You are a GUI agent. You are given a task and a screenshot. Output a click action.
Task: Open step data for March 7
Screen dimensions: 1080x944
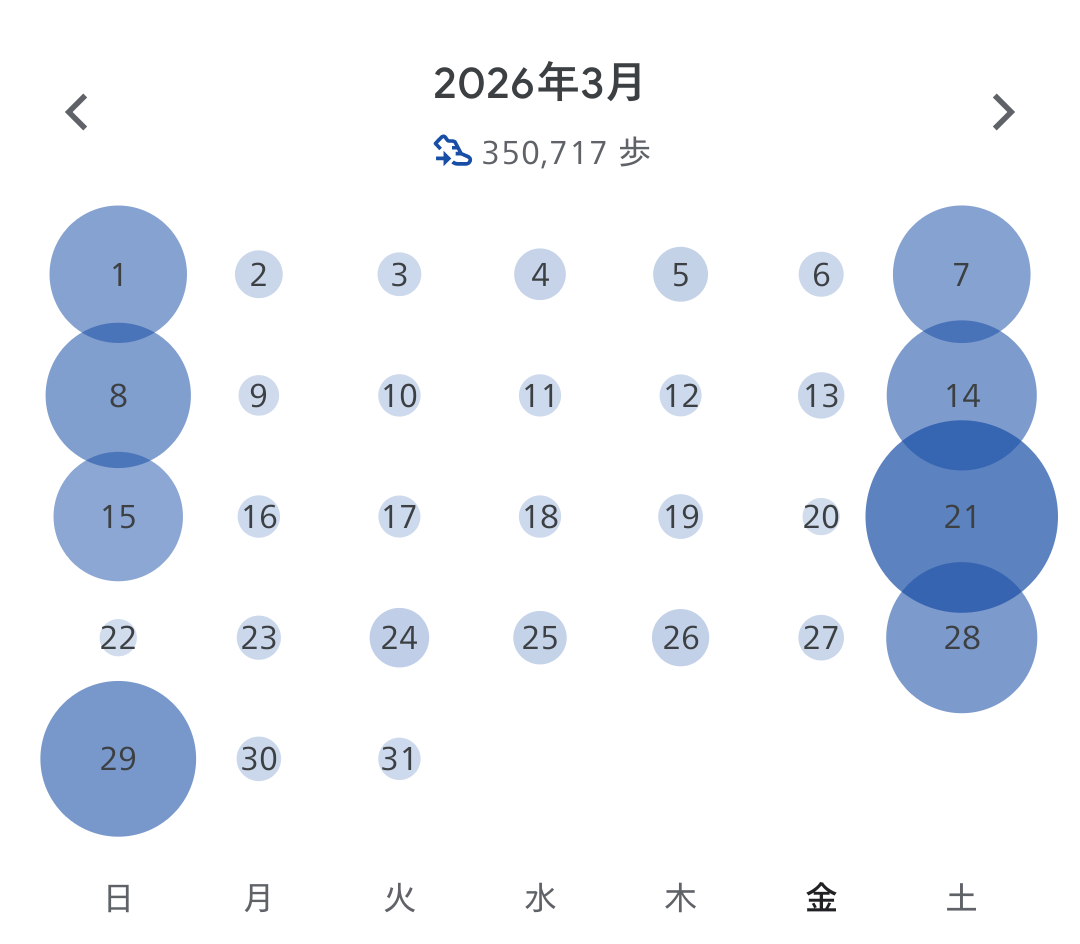[961, 274]
